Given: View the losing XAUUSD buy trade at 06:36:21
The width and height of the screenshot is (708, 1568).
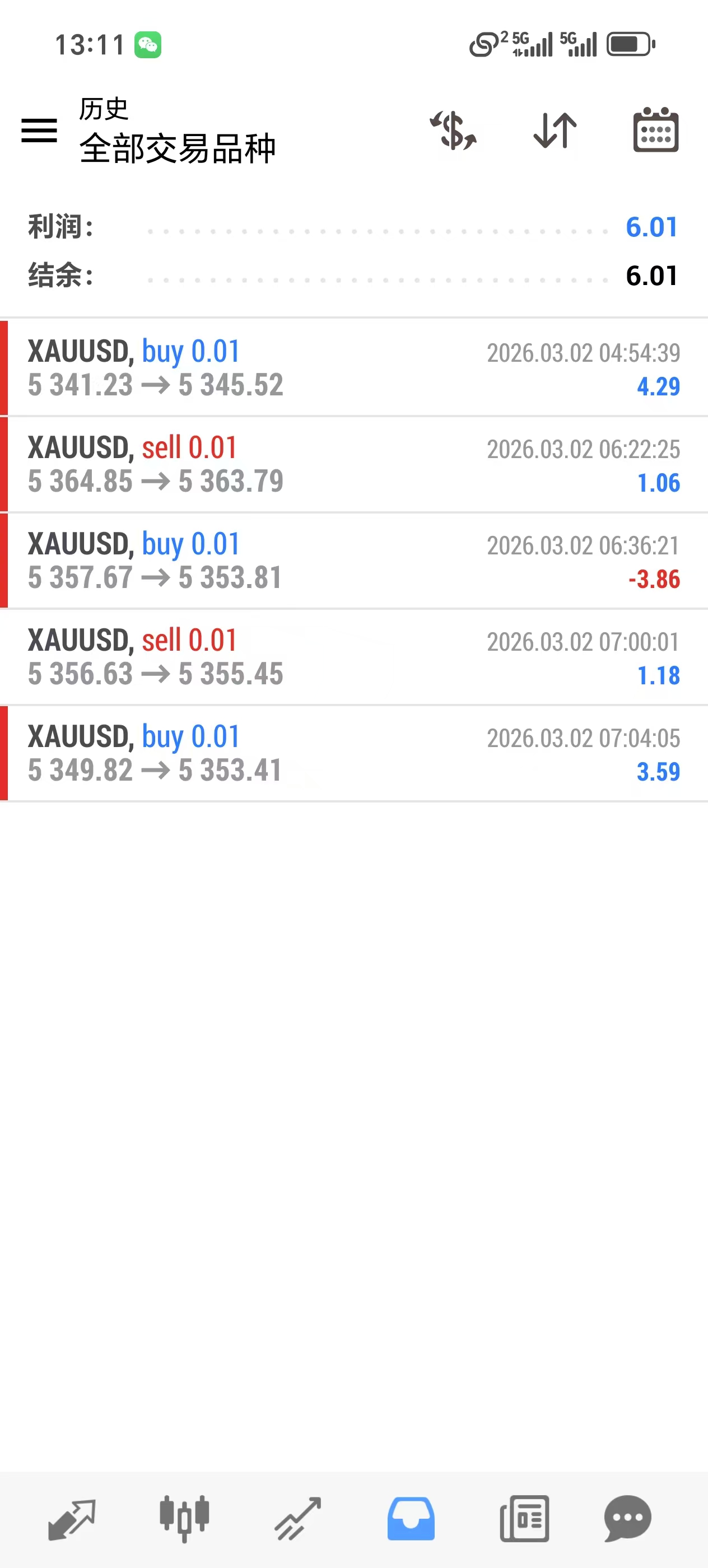Looking at the screenshot, I should click(x=353, y=560).
